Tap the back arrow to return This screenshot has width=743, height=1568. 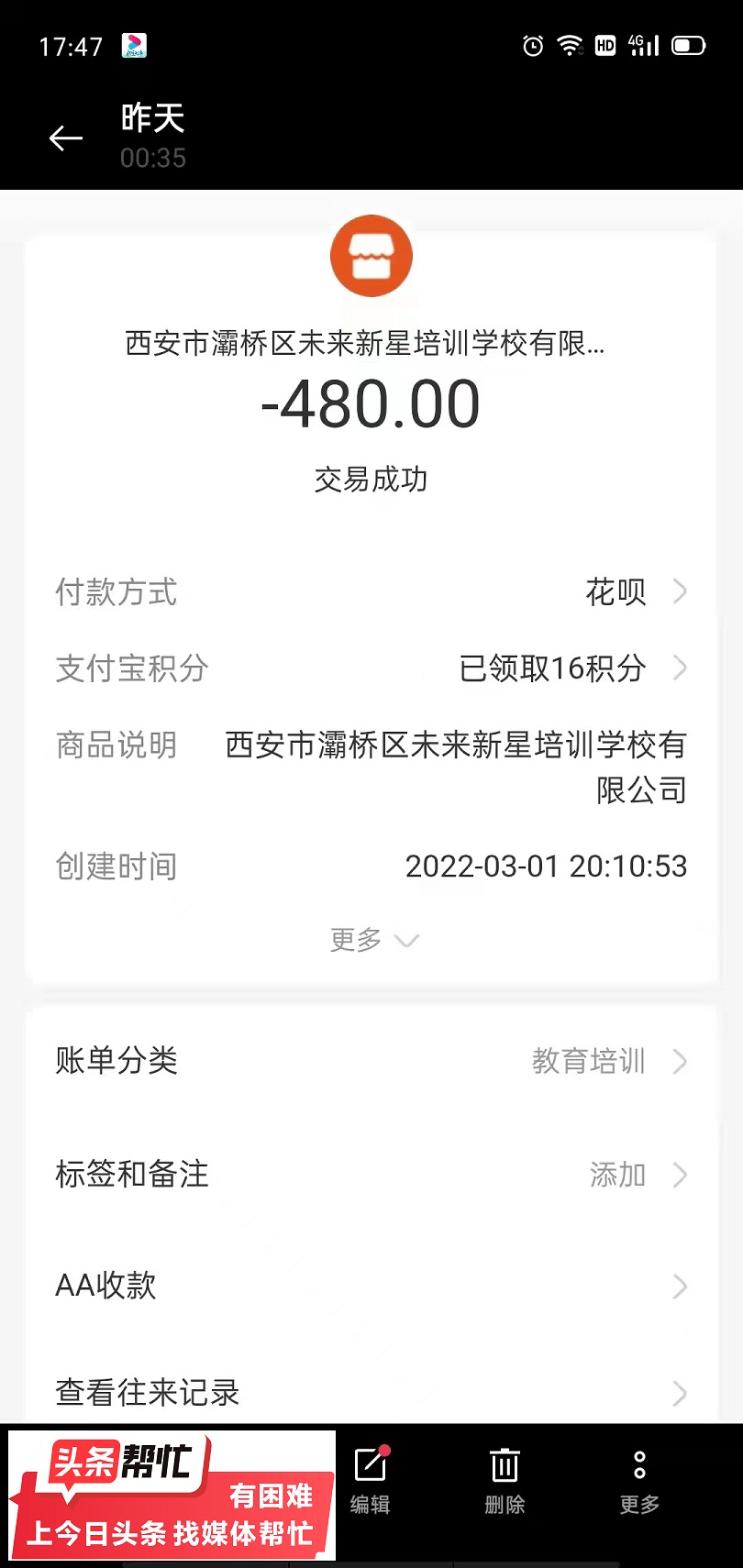pos(64,138)
